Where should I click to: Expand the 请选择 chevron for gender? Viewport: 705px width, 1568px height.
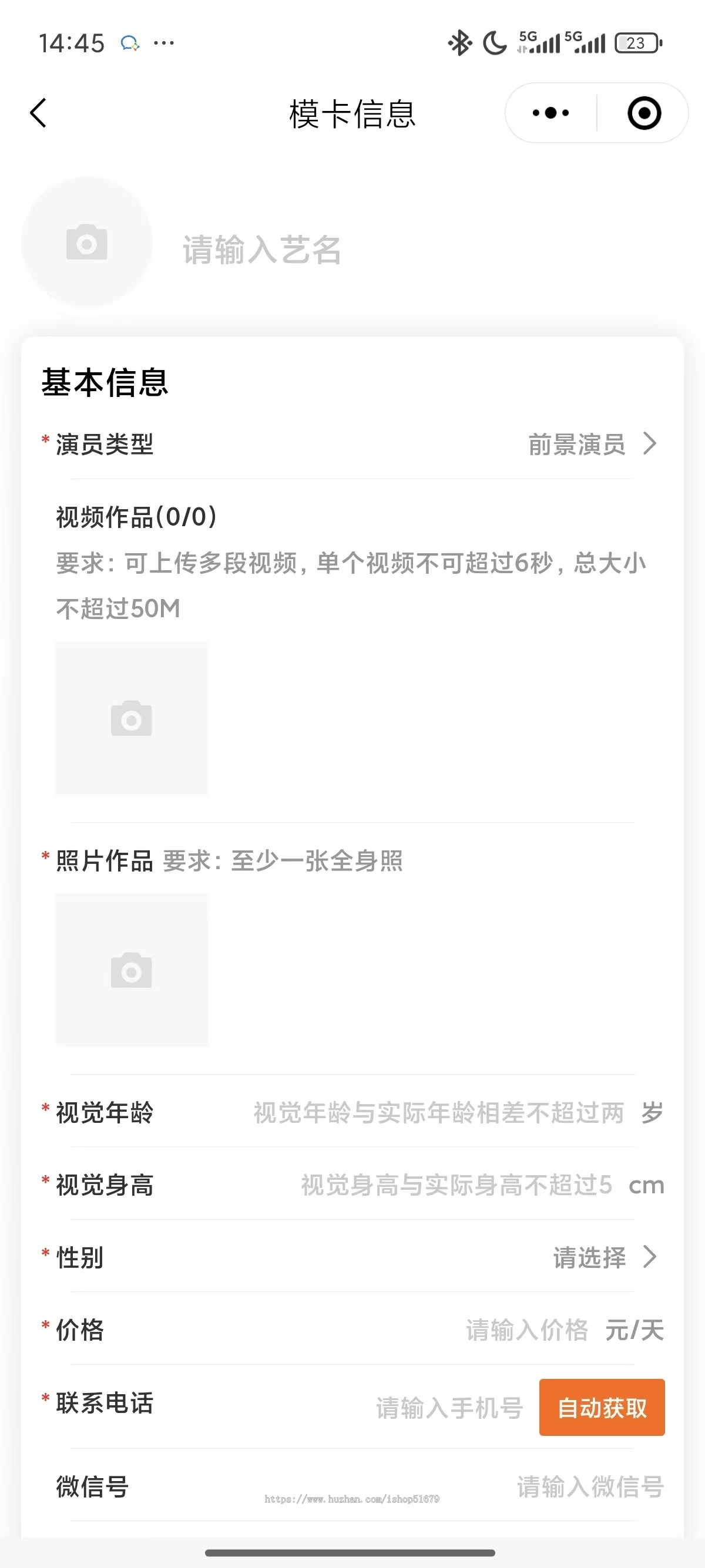[650, 1257]
